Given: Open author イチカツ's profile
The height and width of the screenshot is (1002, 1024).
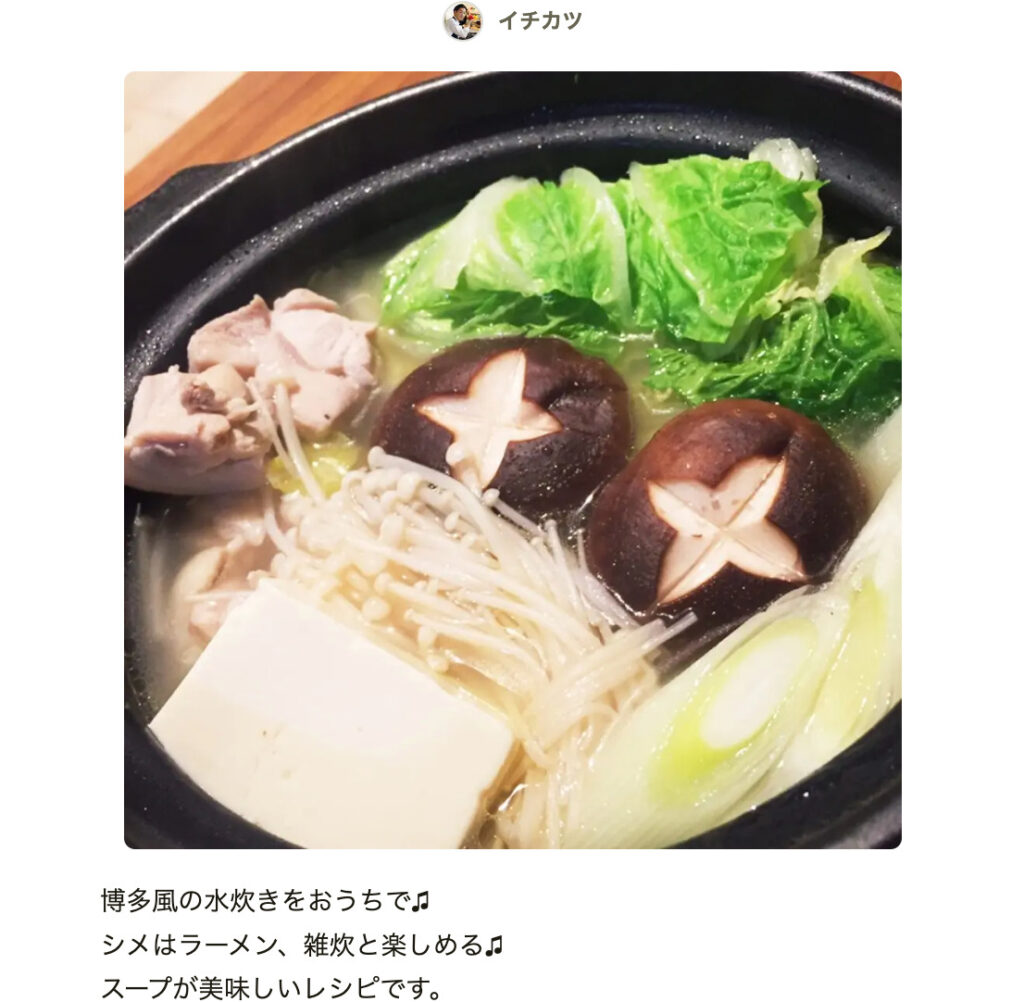Looking at the screenshot, I should (x=538, y=21).
